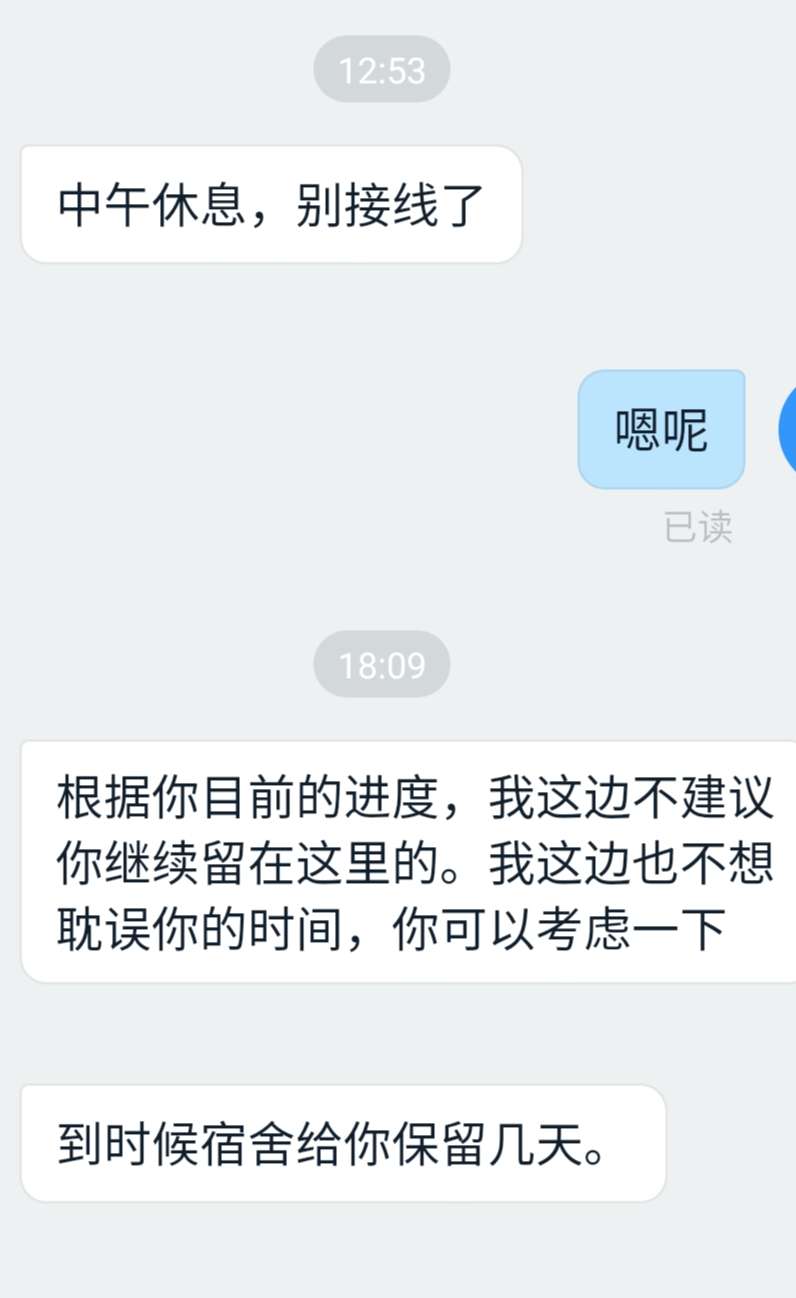Tap the "12:53" timestamp pill

[x=381, y=68]
